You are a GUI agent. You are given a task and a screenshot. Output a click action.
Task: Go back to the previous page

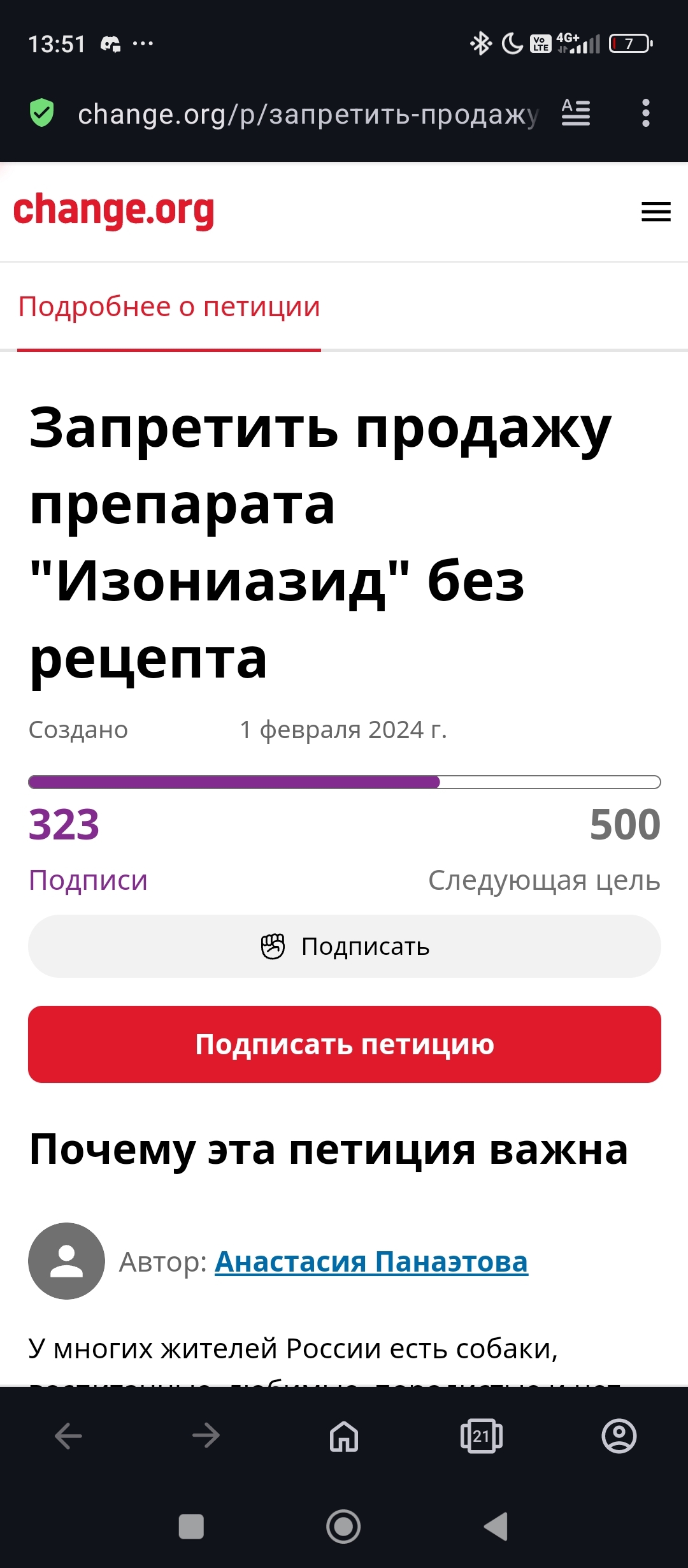coord(69,1436)
